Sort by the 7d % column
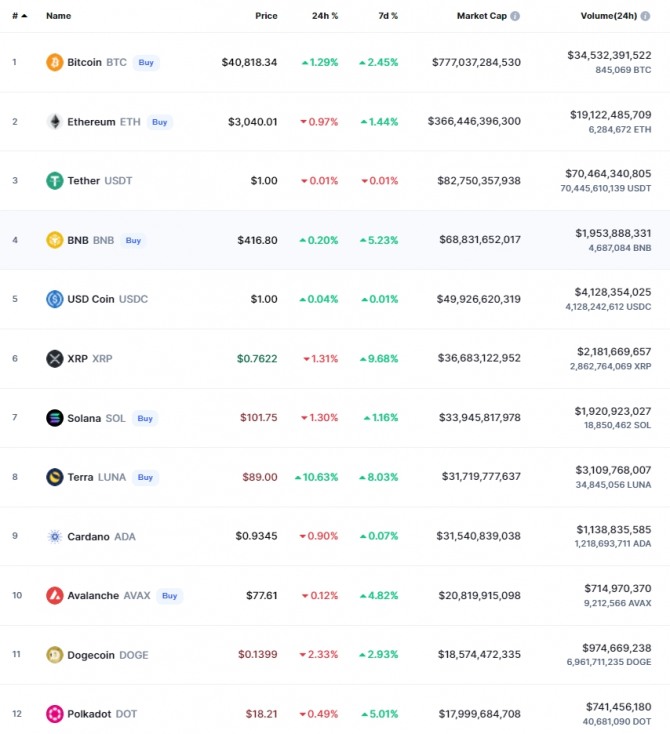Screen dimensions: 670x734 (385, 16)
